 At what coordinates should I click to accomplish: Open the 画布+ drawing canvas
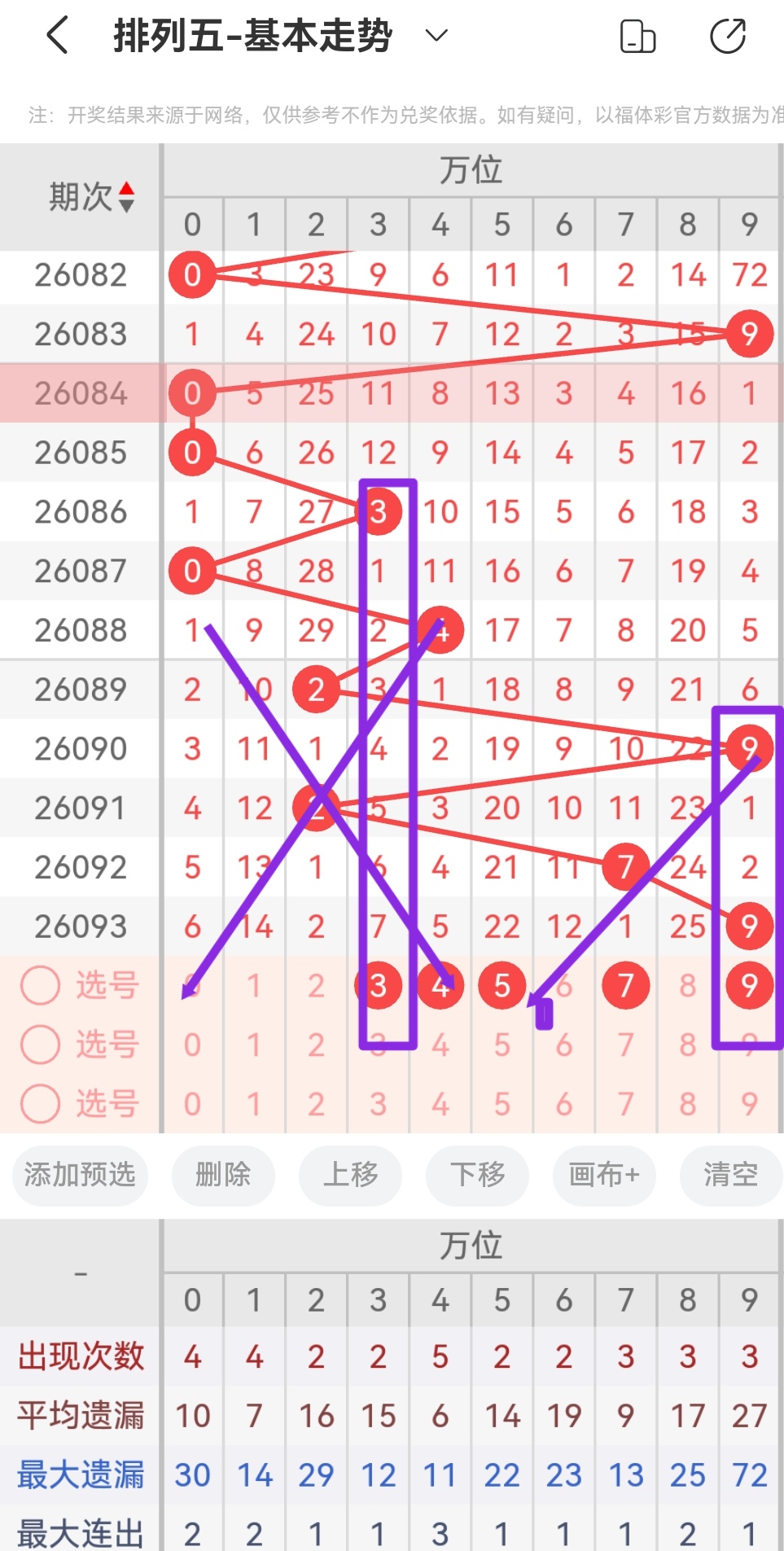pos(604,1175)
